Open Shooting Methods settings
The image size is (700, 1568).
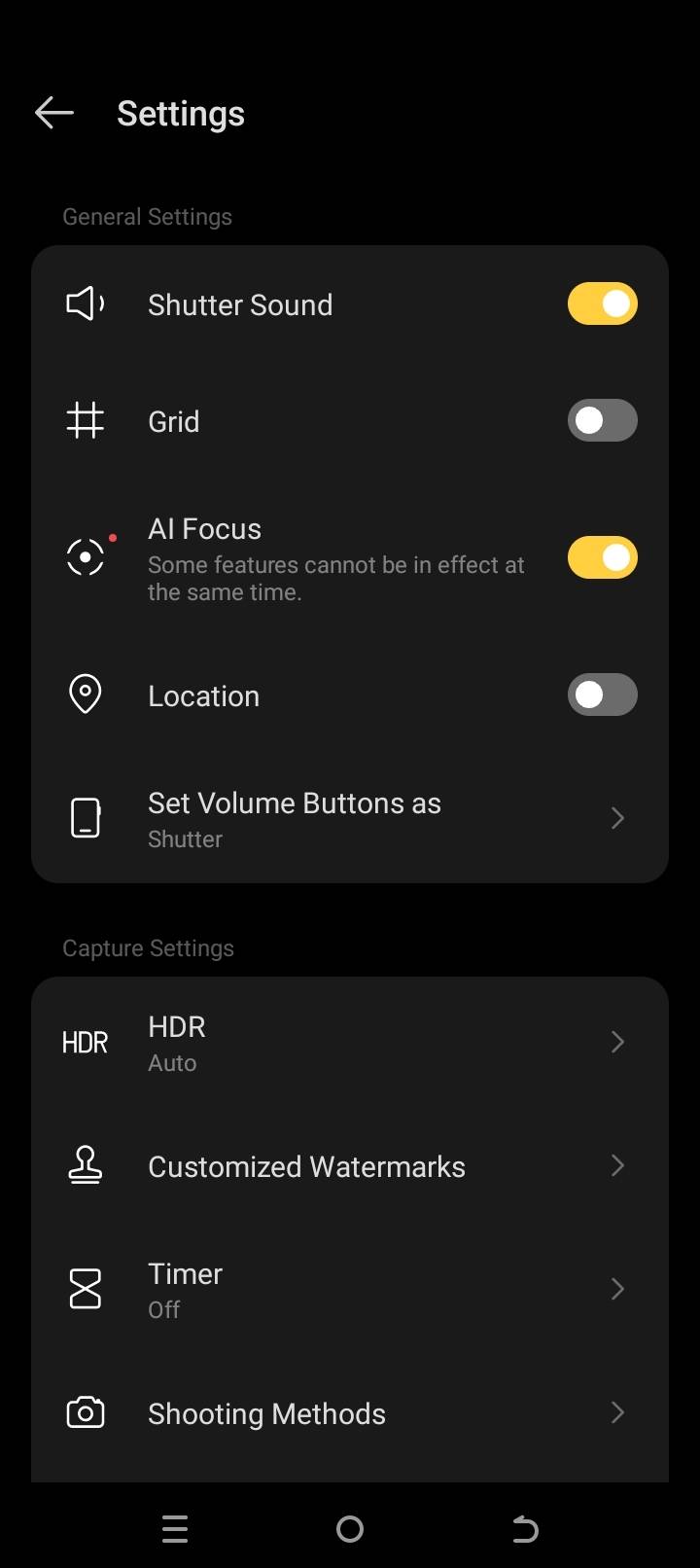point(618,1412)
